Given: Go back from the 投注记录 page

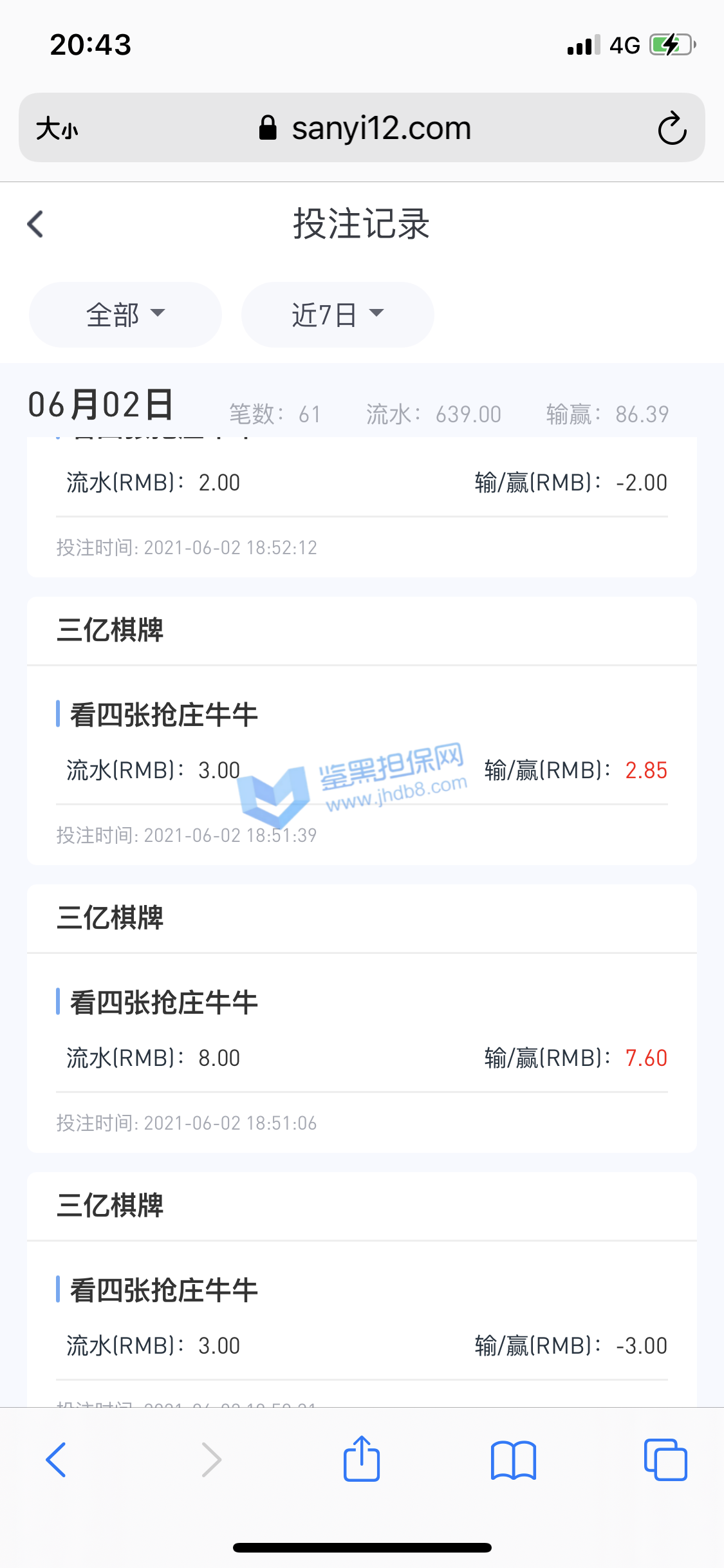Looking at the screenshot, I should point(36,224).
